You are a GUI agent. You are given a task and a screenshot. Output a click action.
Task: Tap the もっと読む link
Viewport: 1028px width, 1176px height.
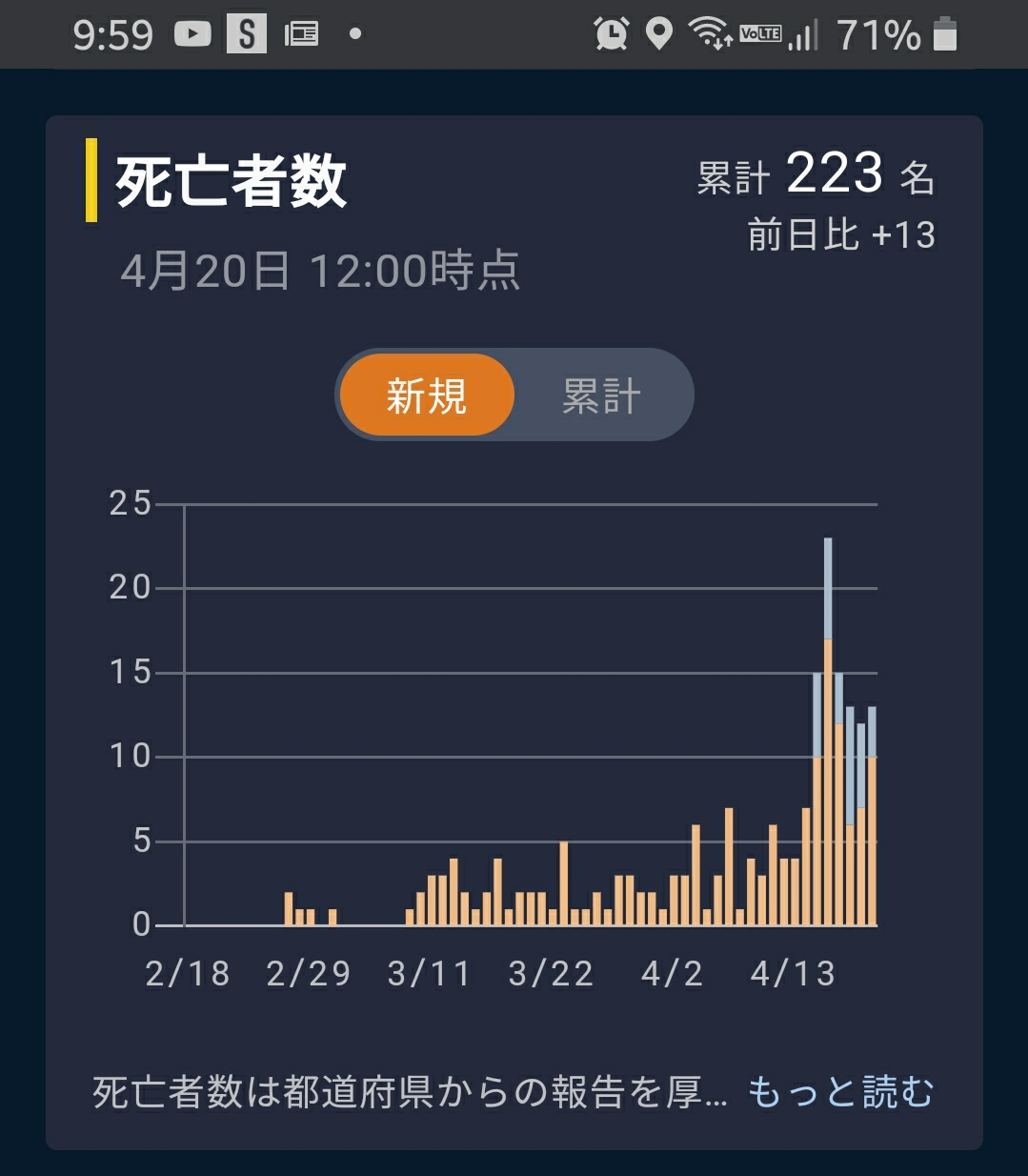[840, 1092]
